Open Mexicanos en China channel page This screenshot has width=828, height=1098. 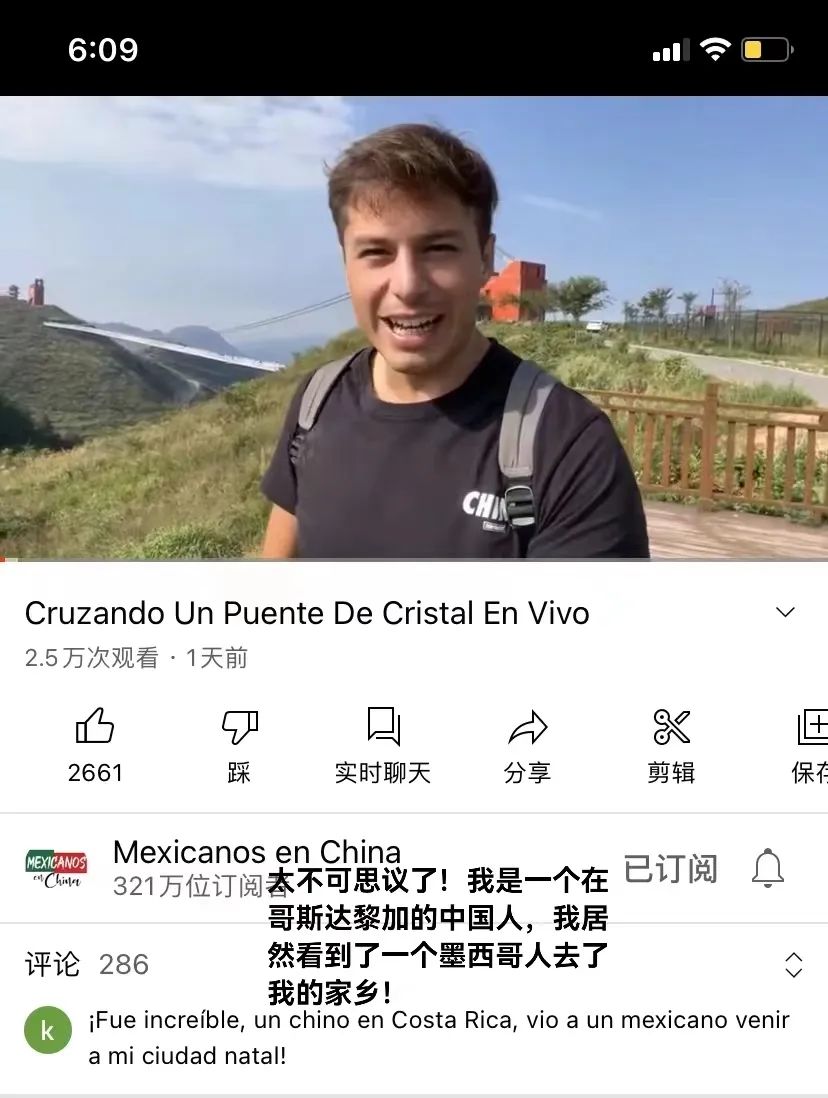pyautogui.click(x=56, y=868)
